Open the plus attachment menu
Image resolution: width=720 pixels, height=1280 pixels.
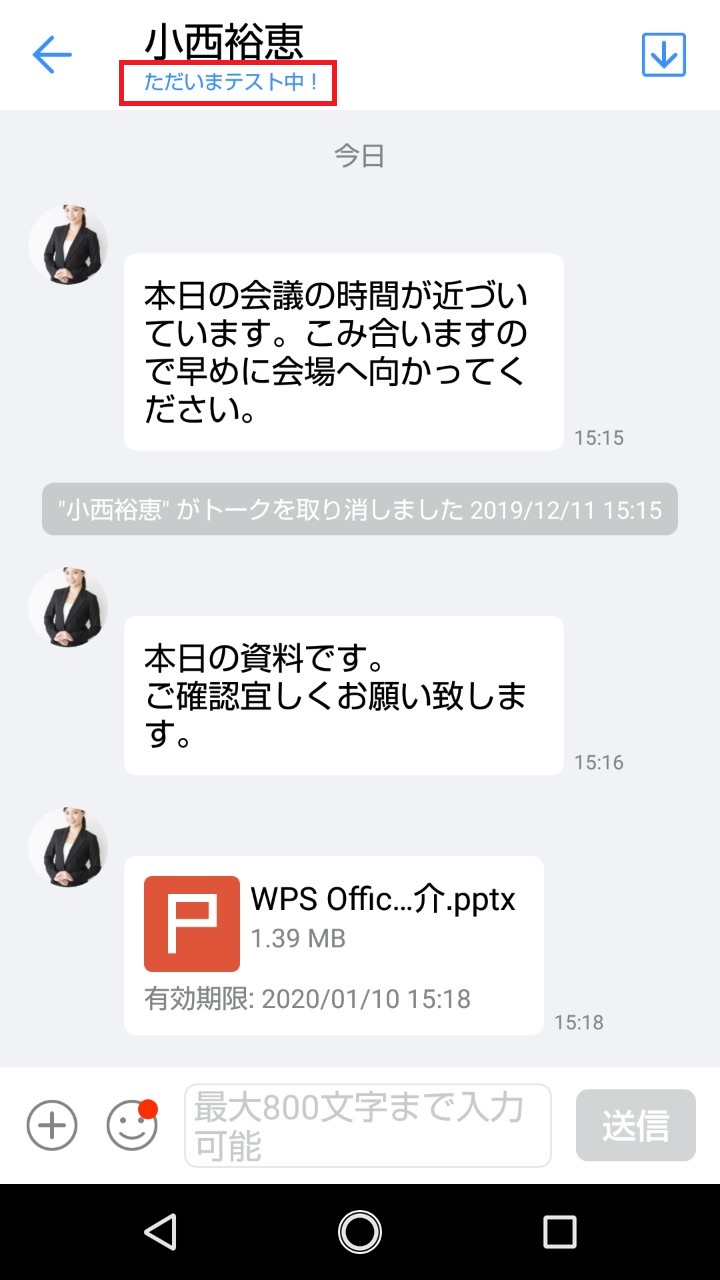[52, 1126]
